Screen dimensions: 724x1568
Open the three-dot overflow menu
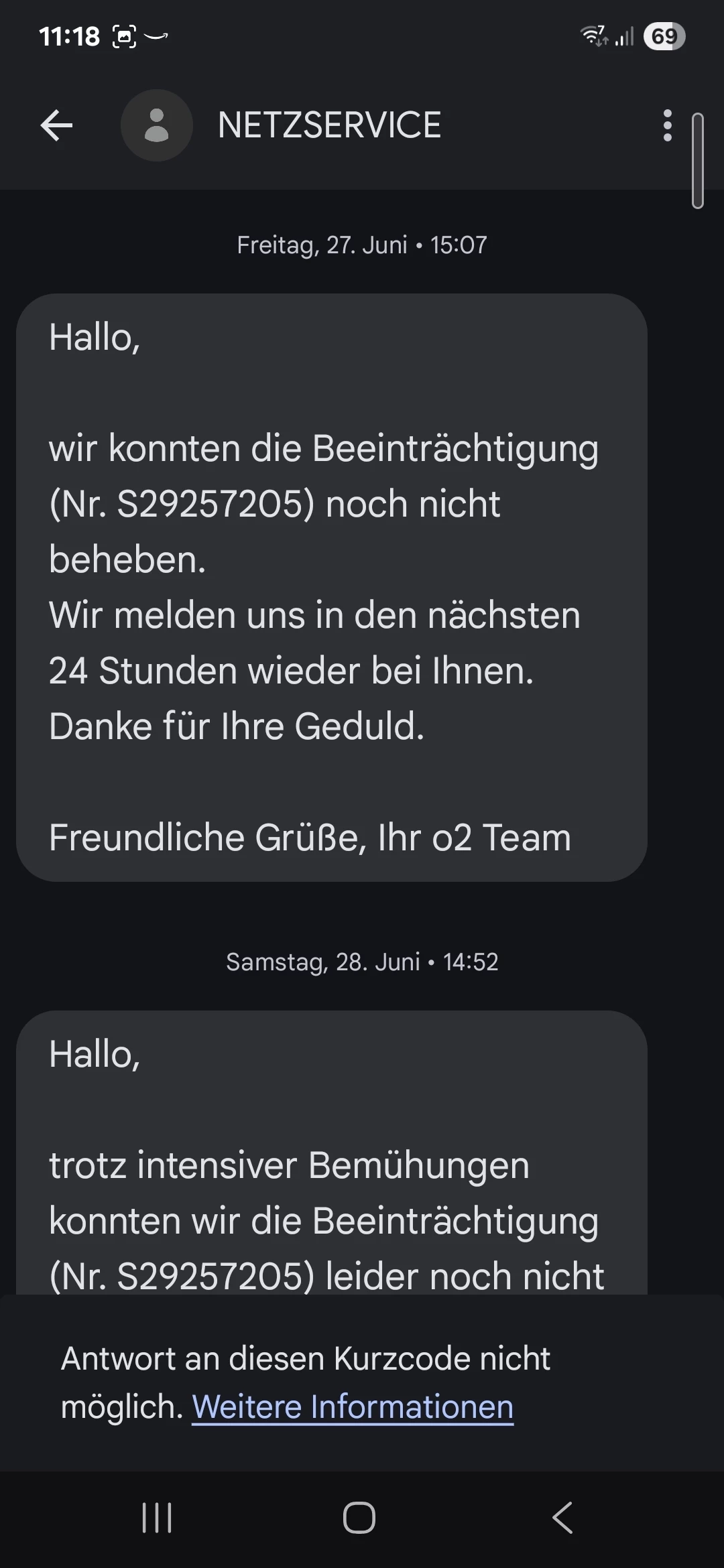pyautogui.click(x=666, y=125)
